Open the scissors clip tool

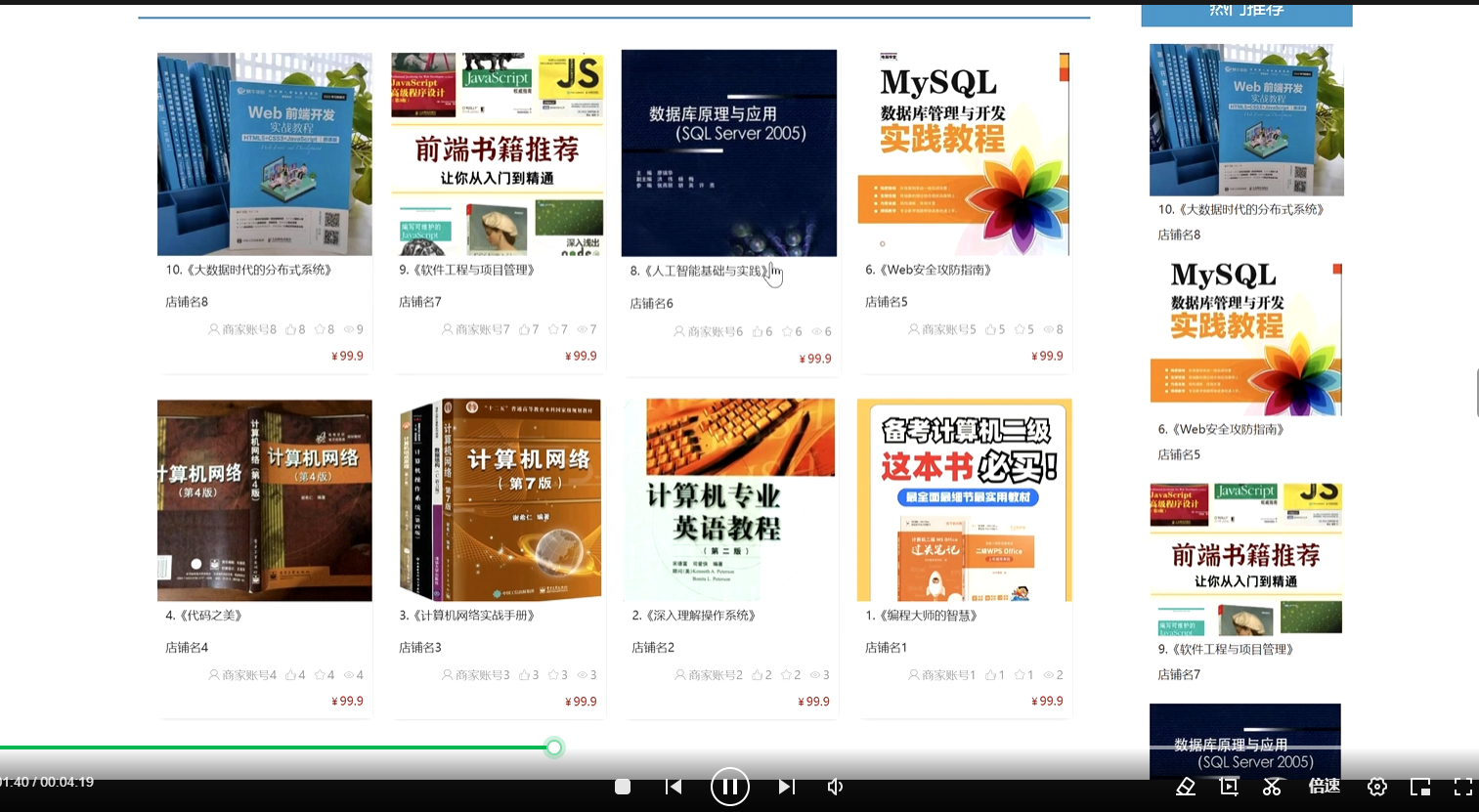[1272, 787]
